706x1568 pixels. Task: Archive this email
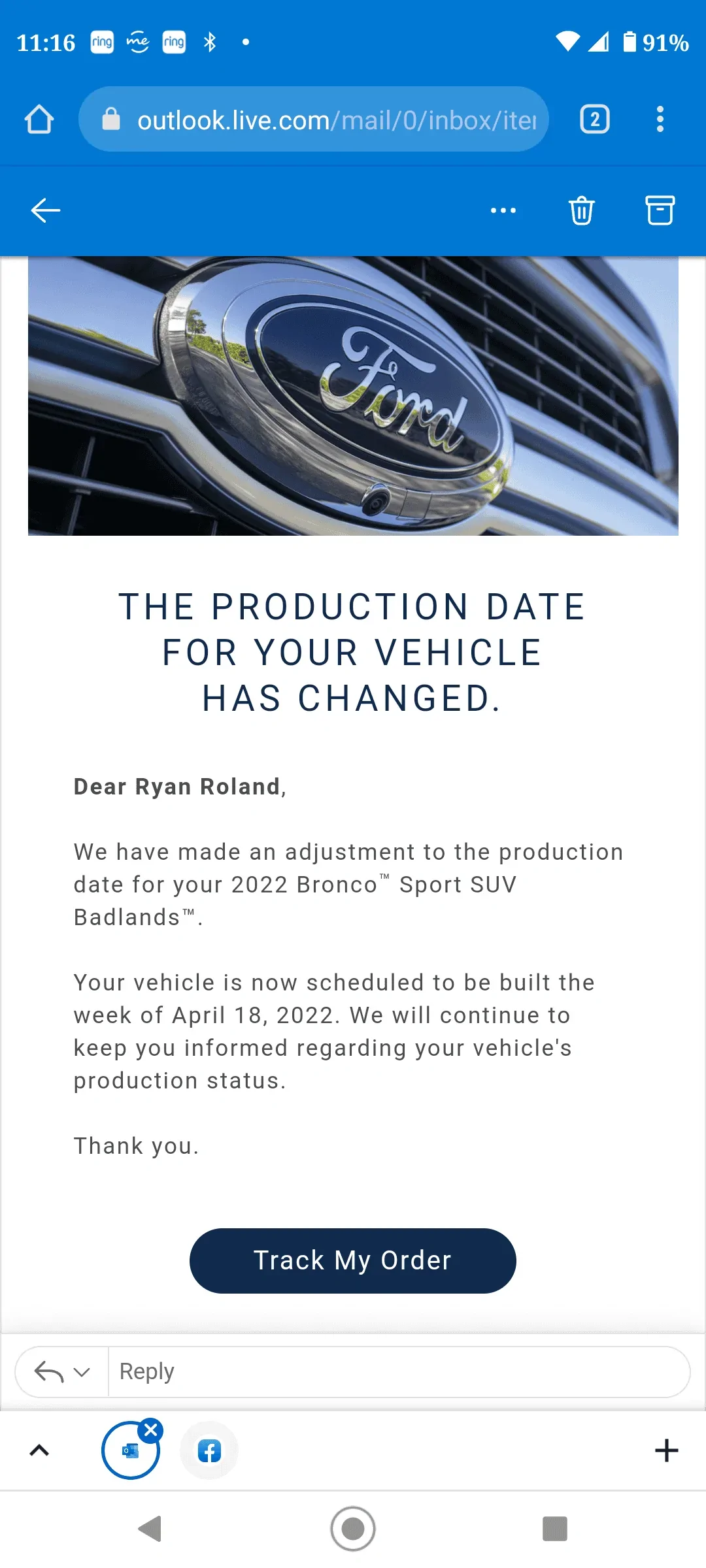660,210
